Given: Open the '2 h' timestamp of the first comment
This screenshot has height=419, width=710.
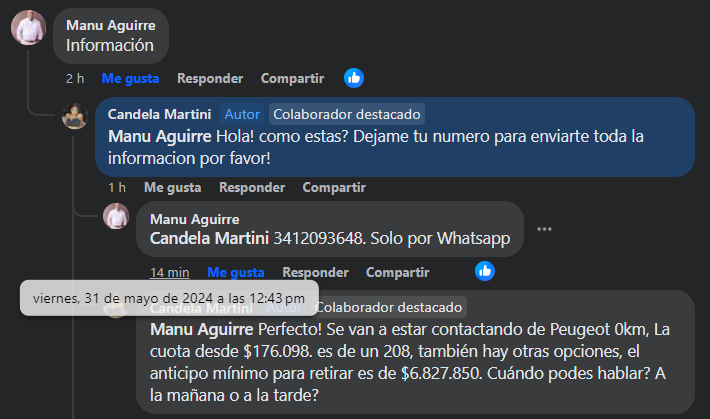Looking at the screenshot, I should click(x=75, y=78).
